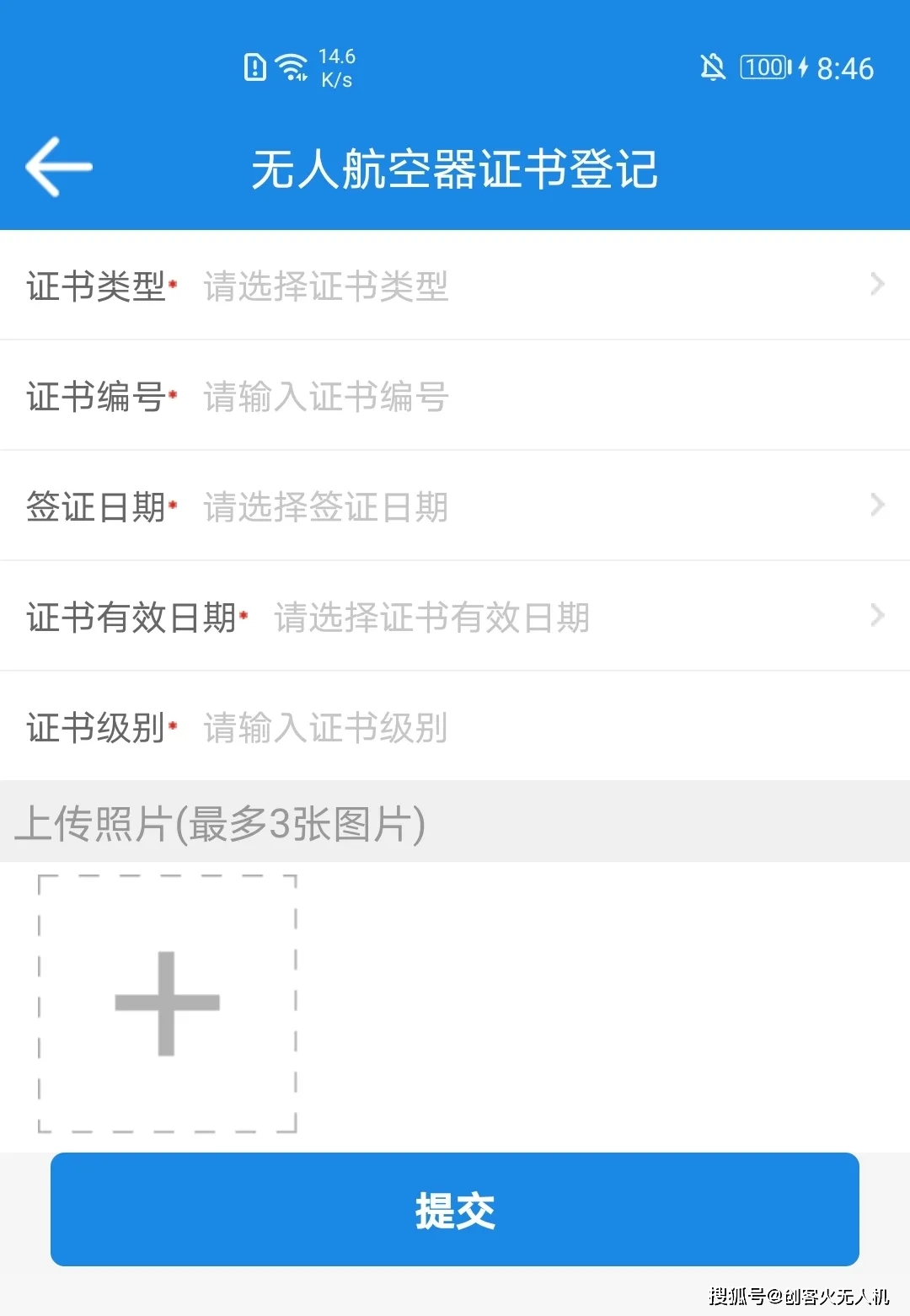Viewport: 910px width, 1316px height.
Task: Submit the form with 提交
Action: coord(455,1210)
